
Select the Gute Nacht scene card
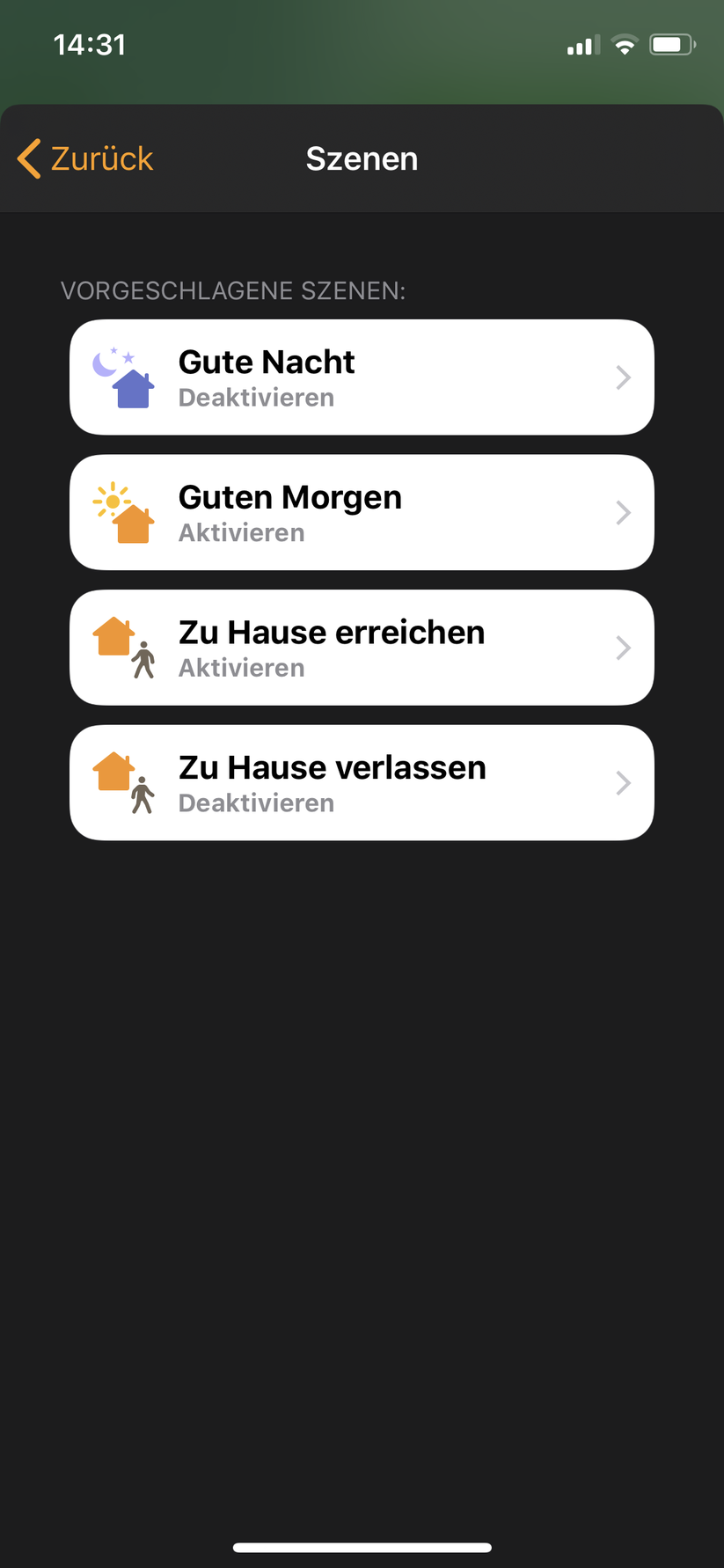(x=362, y=377)
